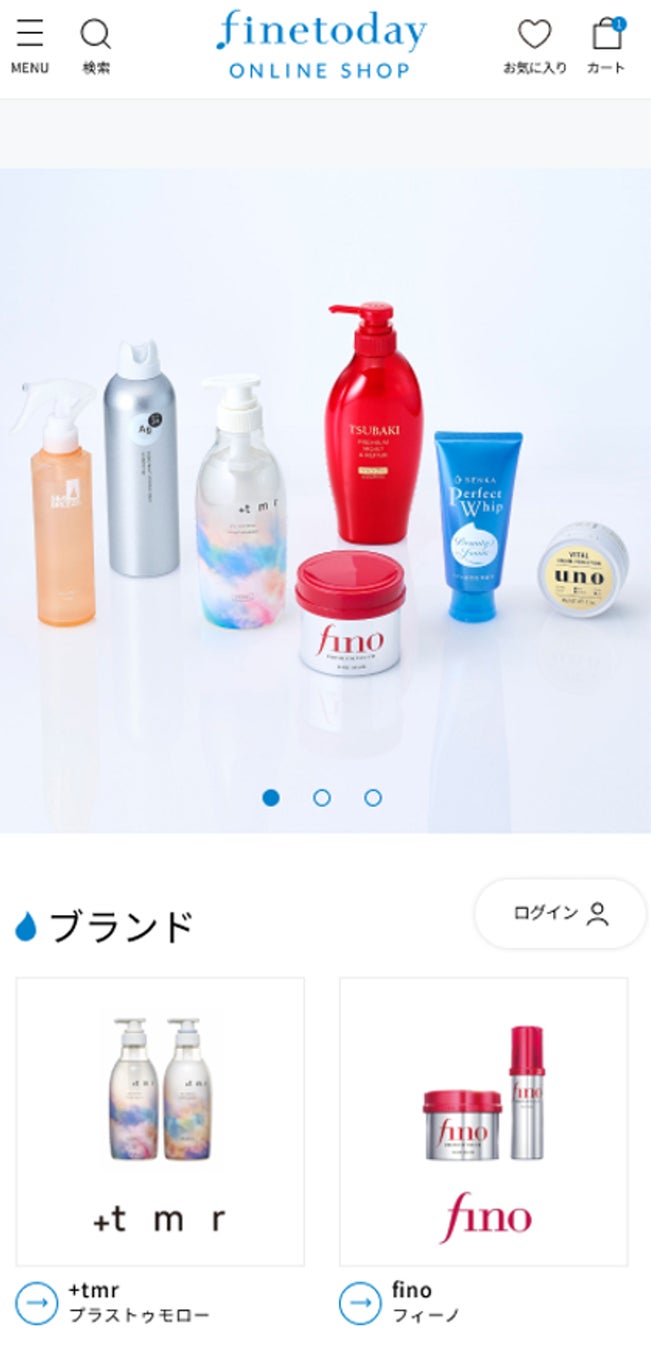Show the third carousel slide dot
651x1350 pixels.
(x=373, y=798)
